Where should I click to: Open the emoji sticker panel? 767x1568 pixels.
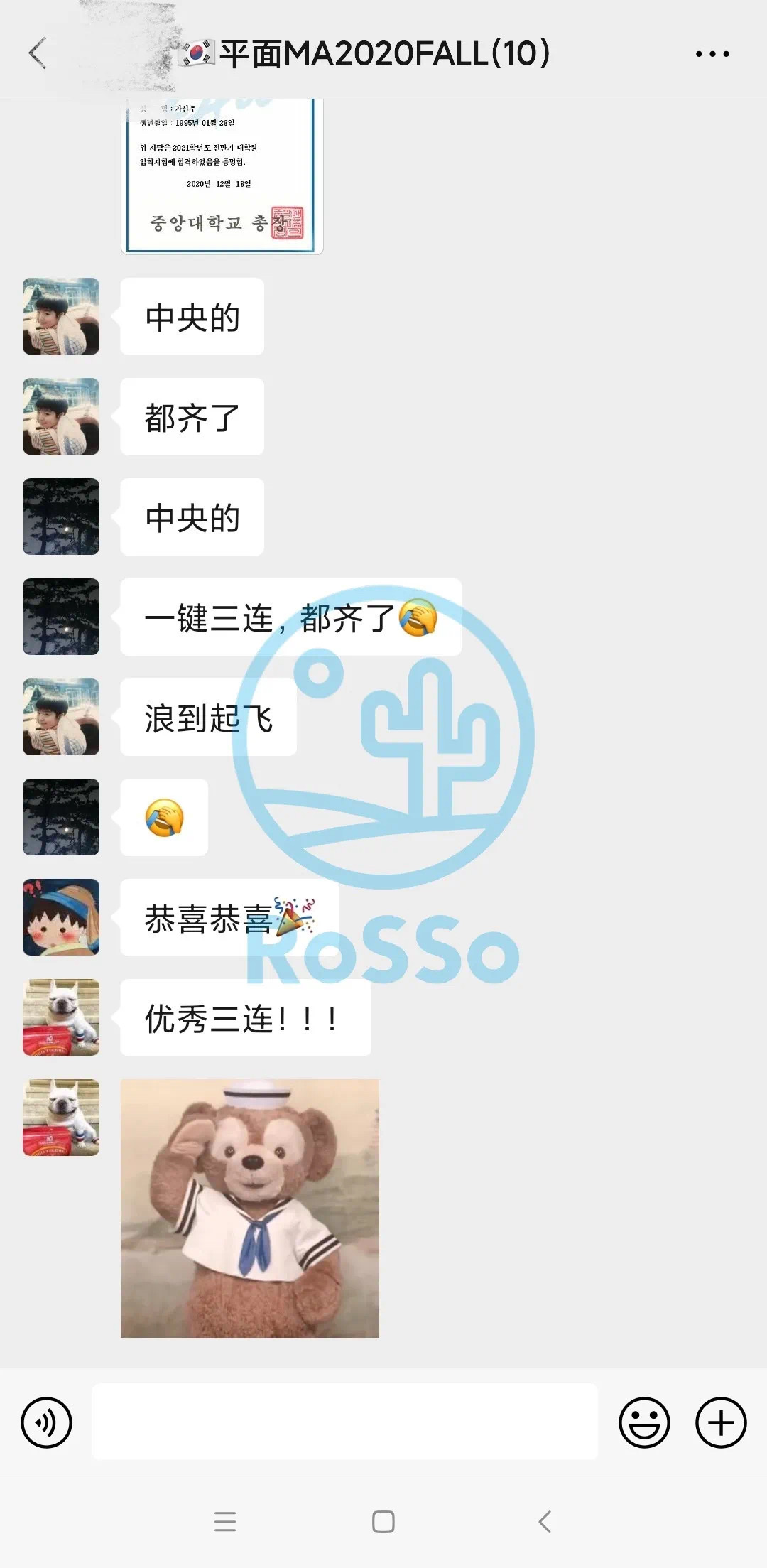click(x=644, y=1422)
